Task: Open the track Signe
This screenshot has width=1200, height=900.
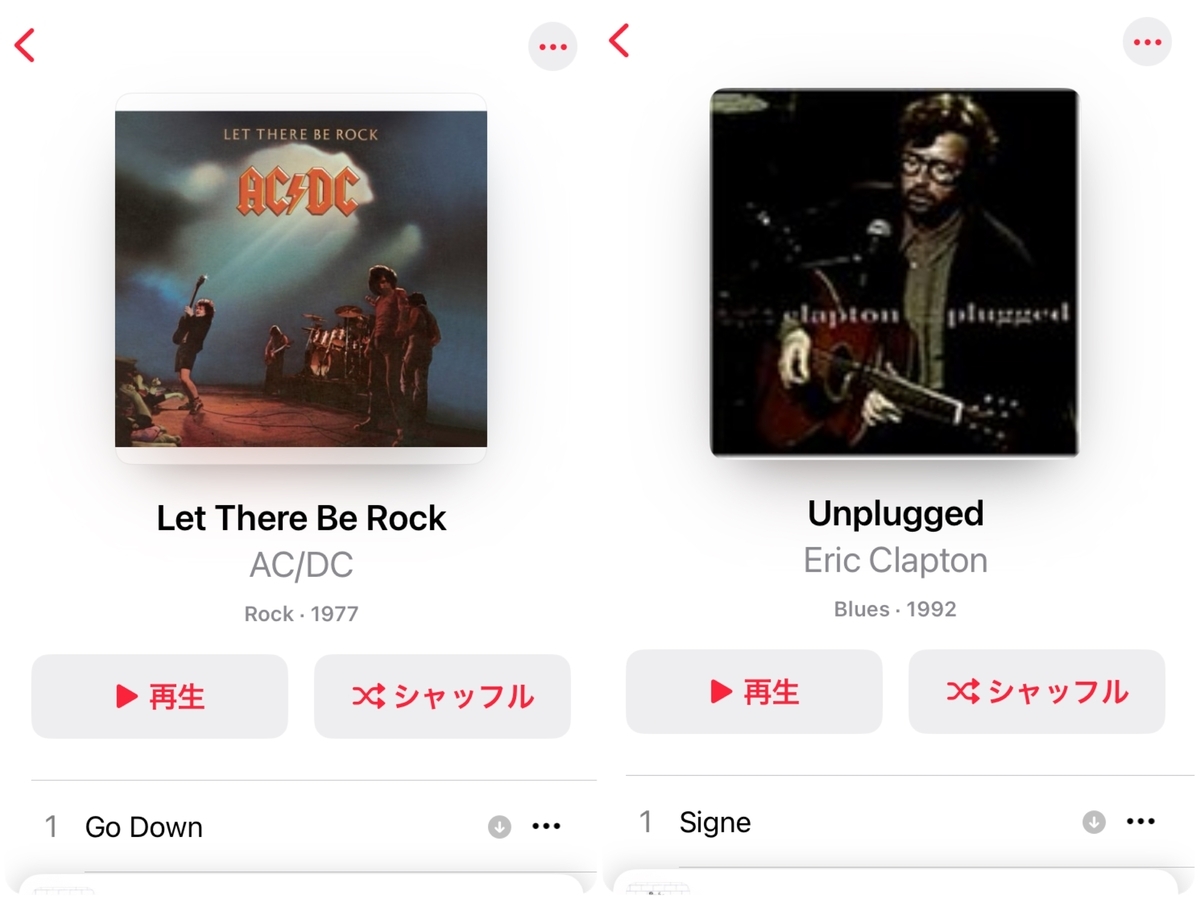Action: coord(715,822)
